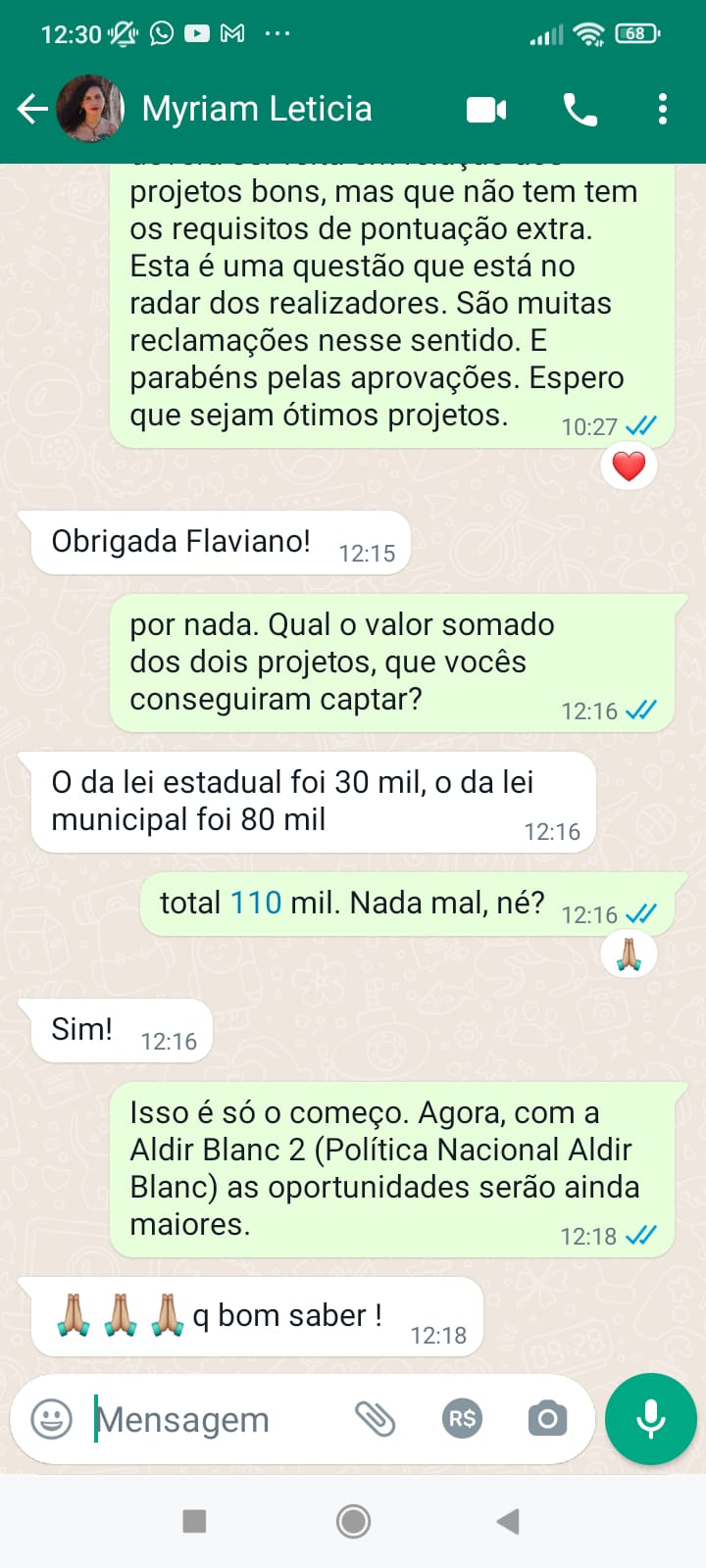Tap the folded hands reaction on the total message
Screen dimensions: 706x1568
(x=630, y=953)
